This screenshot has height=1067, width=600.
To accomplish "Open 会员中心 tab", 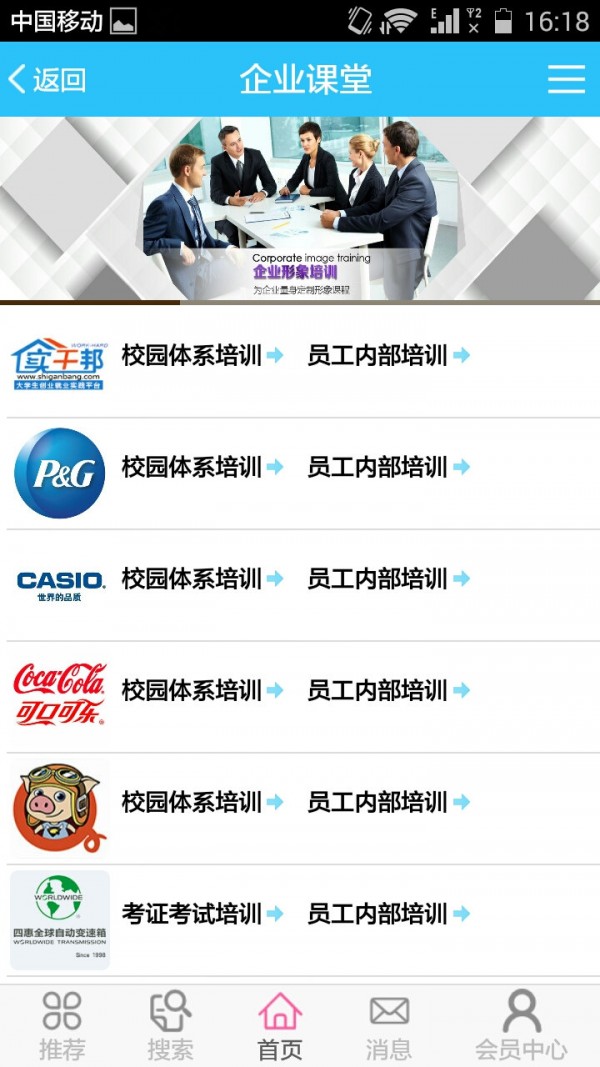I will pos(521,1025).
